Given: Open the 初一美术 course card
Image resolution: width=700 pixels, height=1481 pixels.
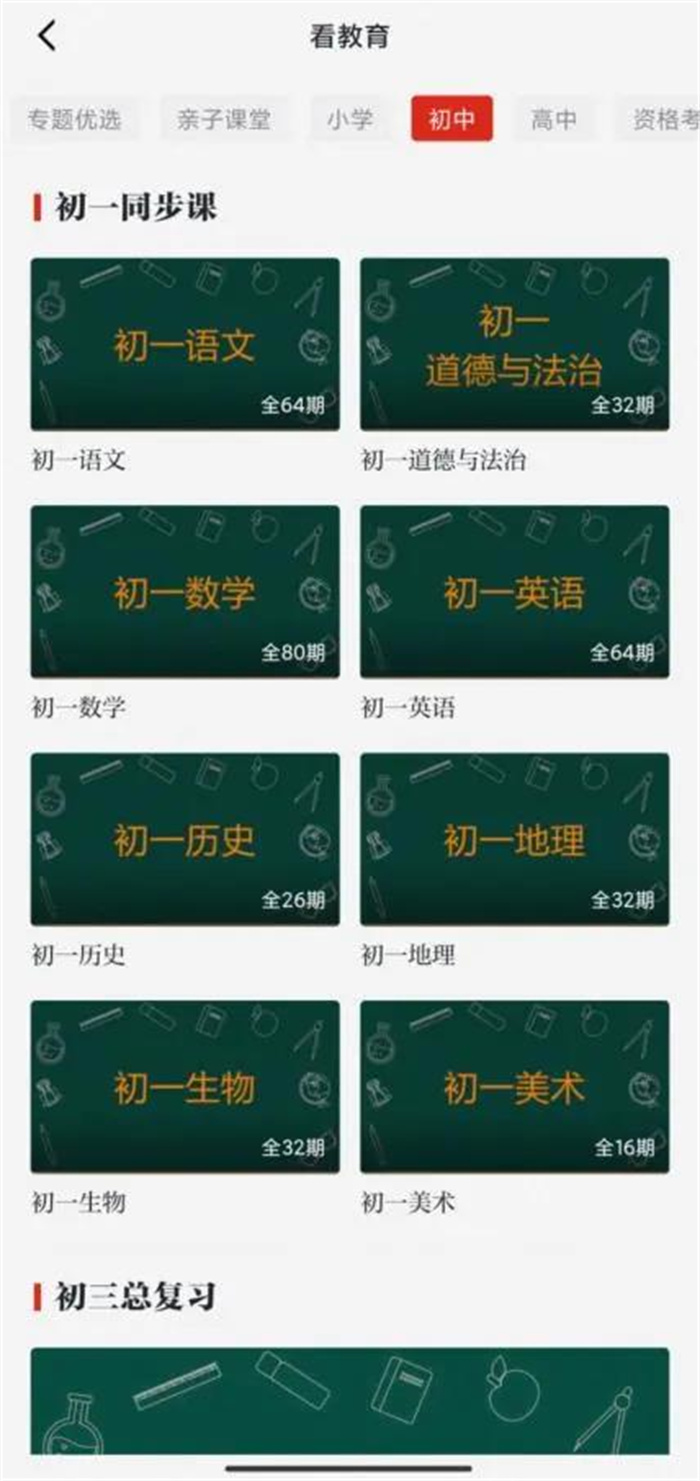Looking at the screenshot, I should (514, 1086).
